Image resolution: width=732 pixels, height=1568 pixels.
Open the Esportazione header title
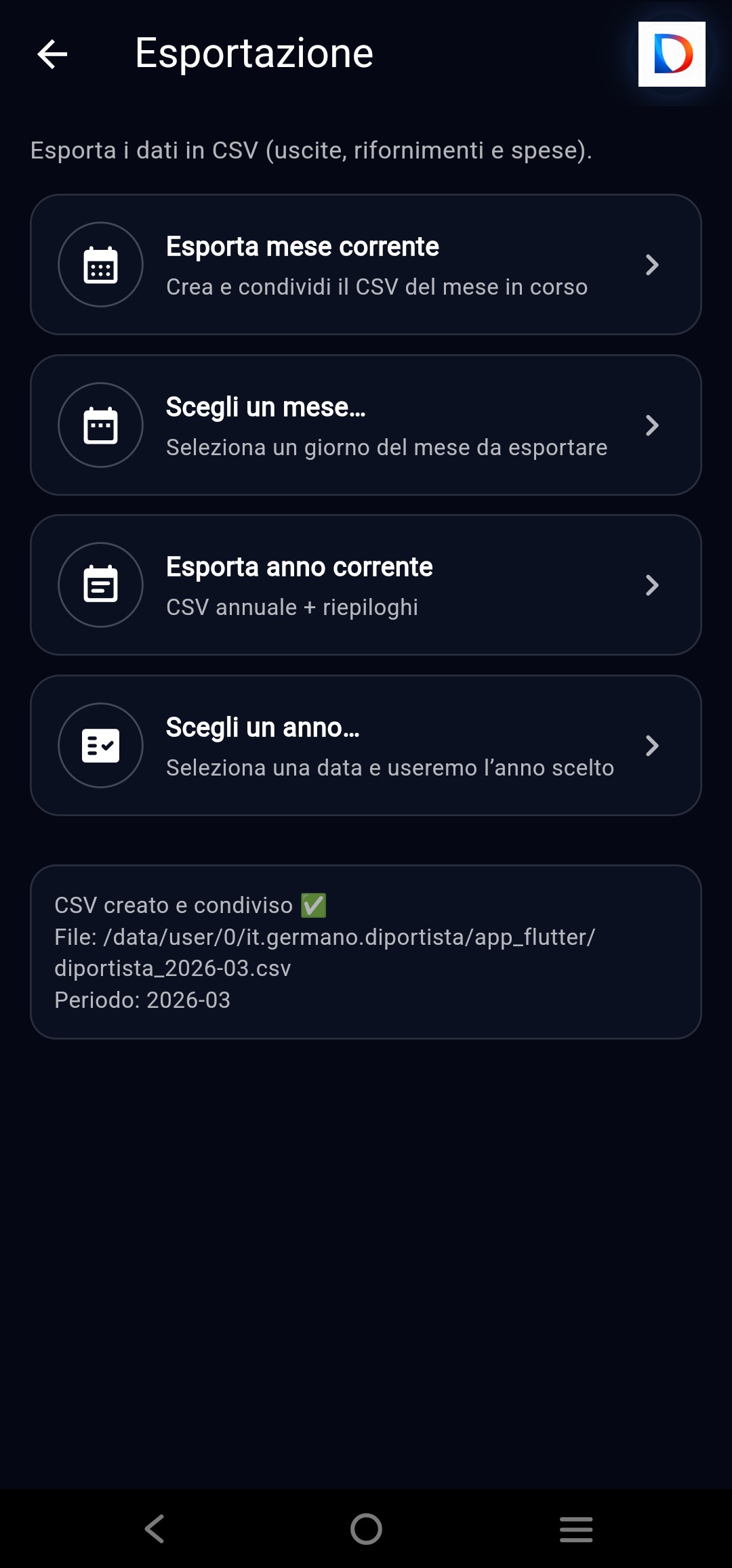pyautogui.click(x=253, y=54)
